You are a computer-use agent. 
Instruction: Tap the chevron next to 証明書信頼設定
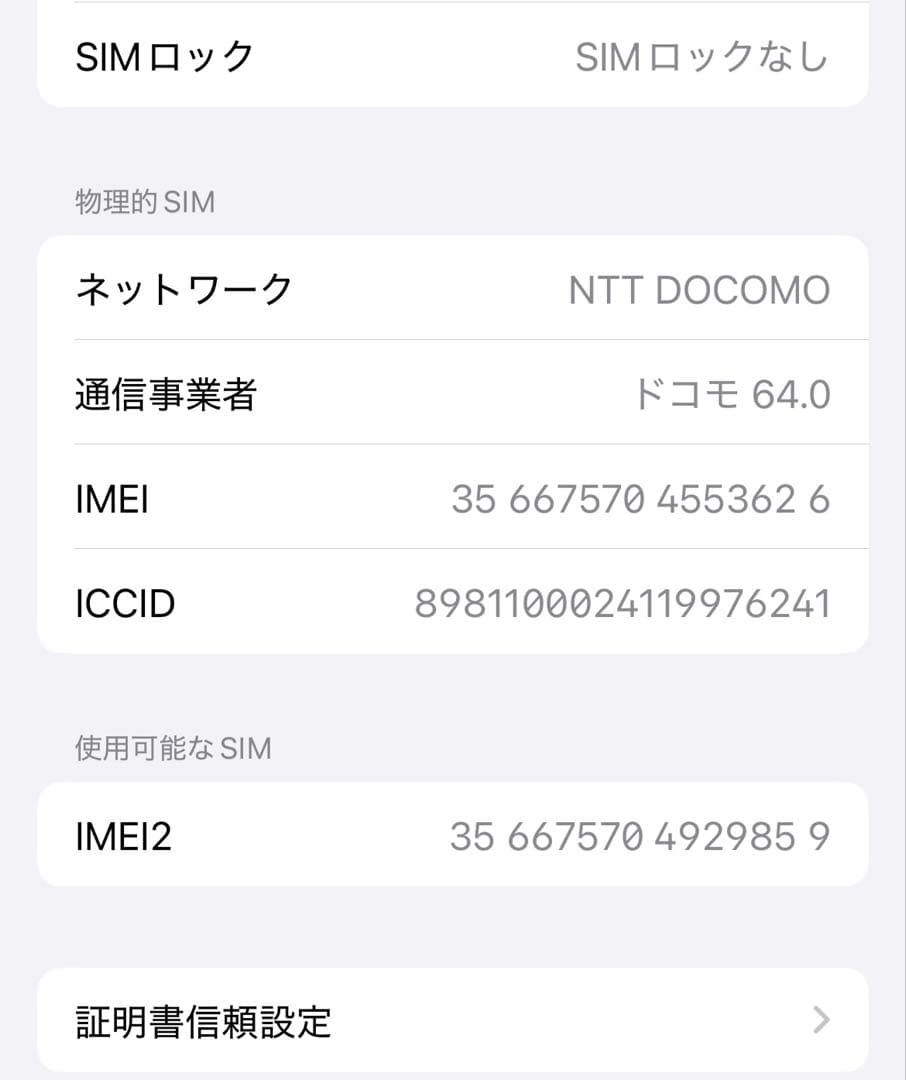point(822,1019)
